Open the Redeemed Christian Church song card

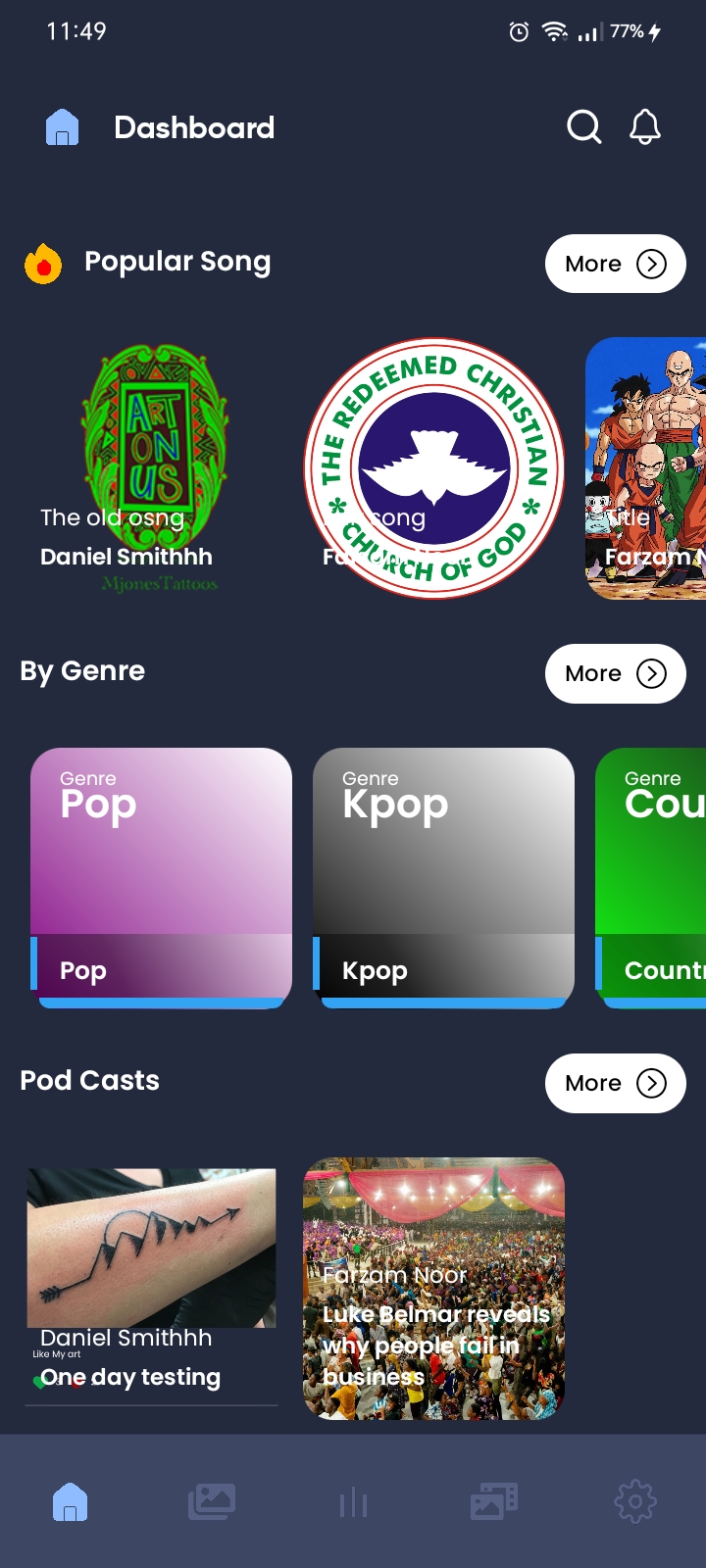434,468
